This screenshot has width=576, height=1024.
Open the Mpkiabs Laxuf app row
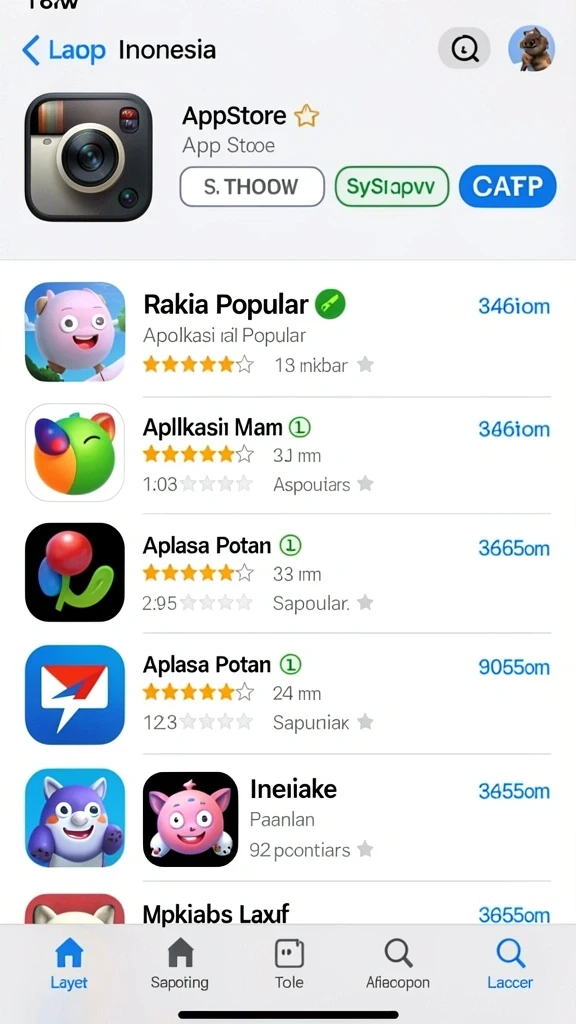tap(288, 909)
